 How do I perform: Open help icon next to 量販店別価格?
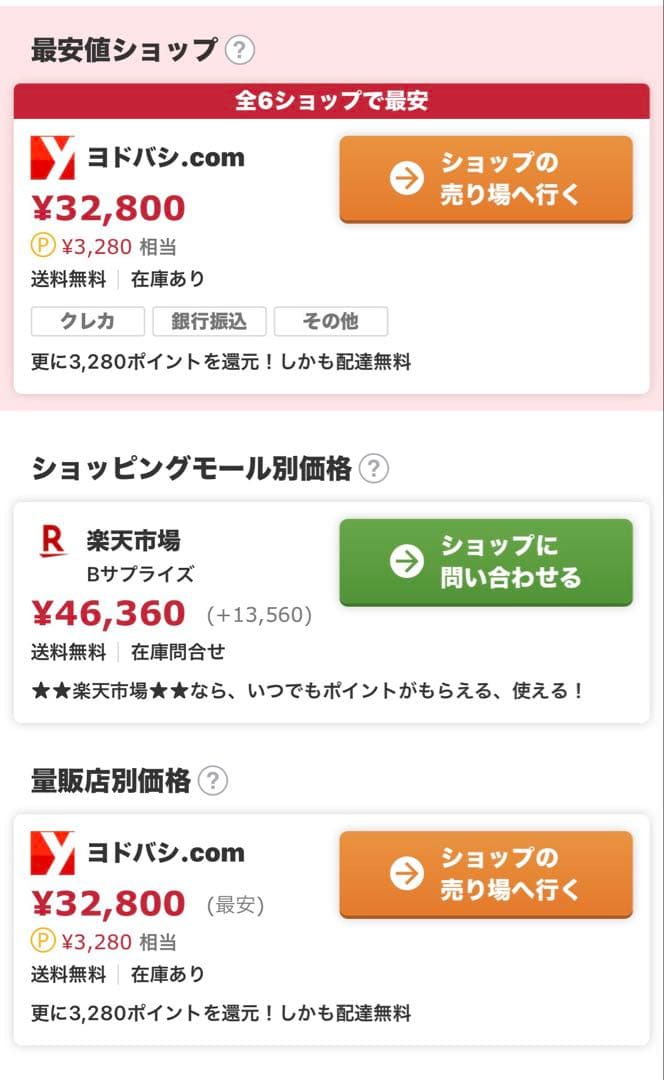(x=212, y=781)
